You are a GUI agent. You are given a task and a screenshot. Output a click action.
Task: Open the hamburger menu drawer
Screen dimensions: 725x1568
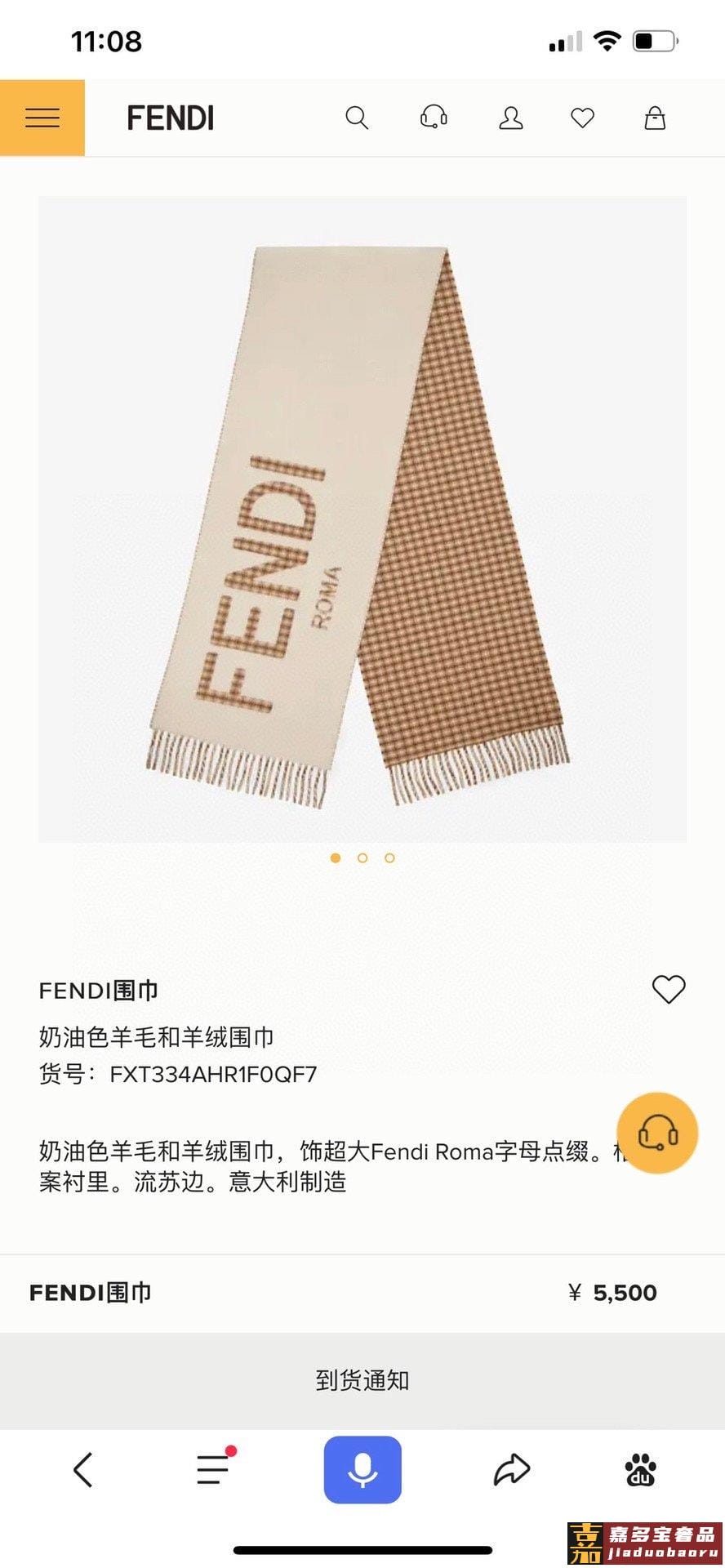click(x=42, y=118)
